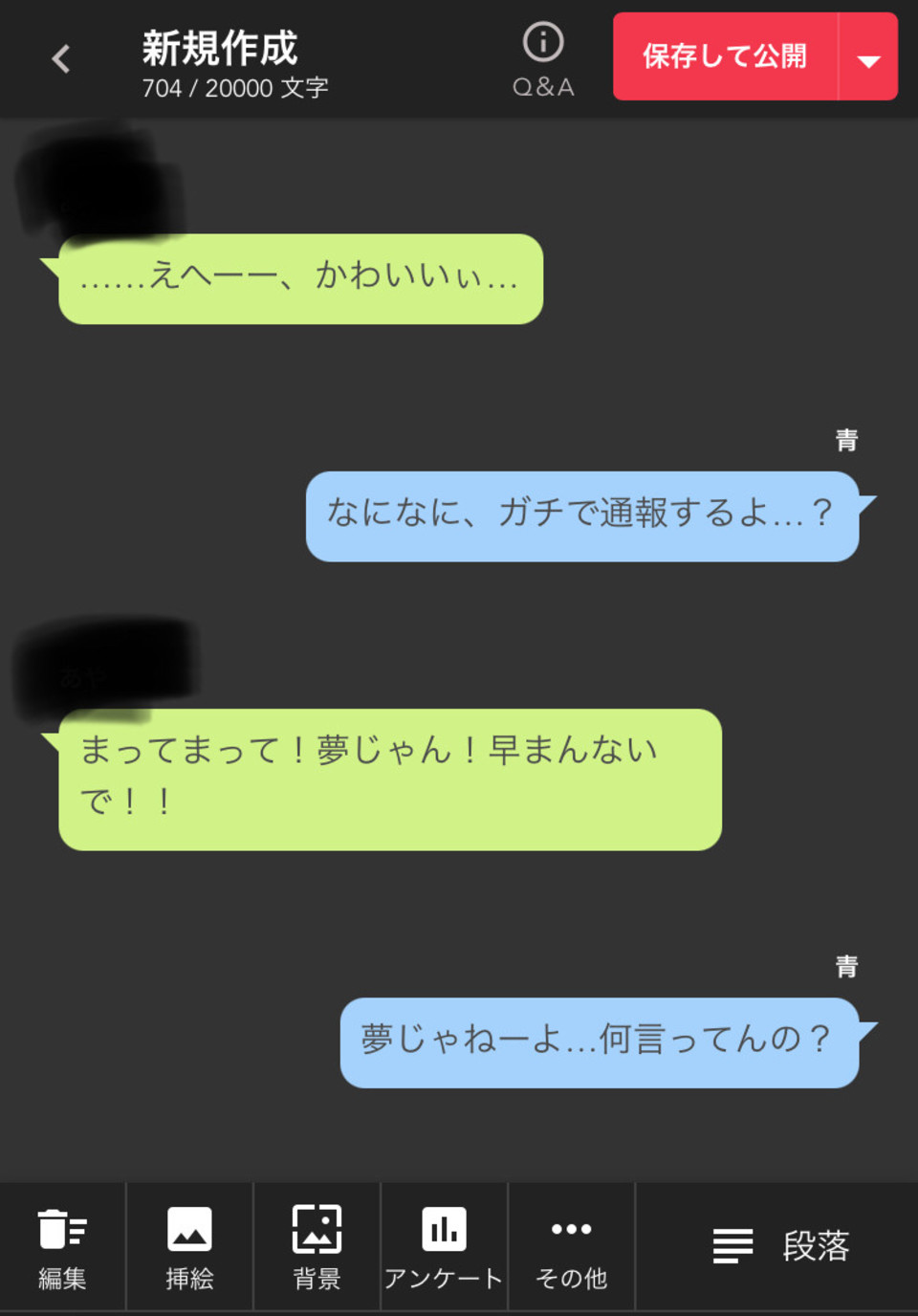Go back from 新規作成 screen
The width and height of the screenshot is (918, 1316).
click(x=61, y=59)
